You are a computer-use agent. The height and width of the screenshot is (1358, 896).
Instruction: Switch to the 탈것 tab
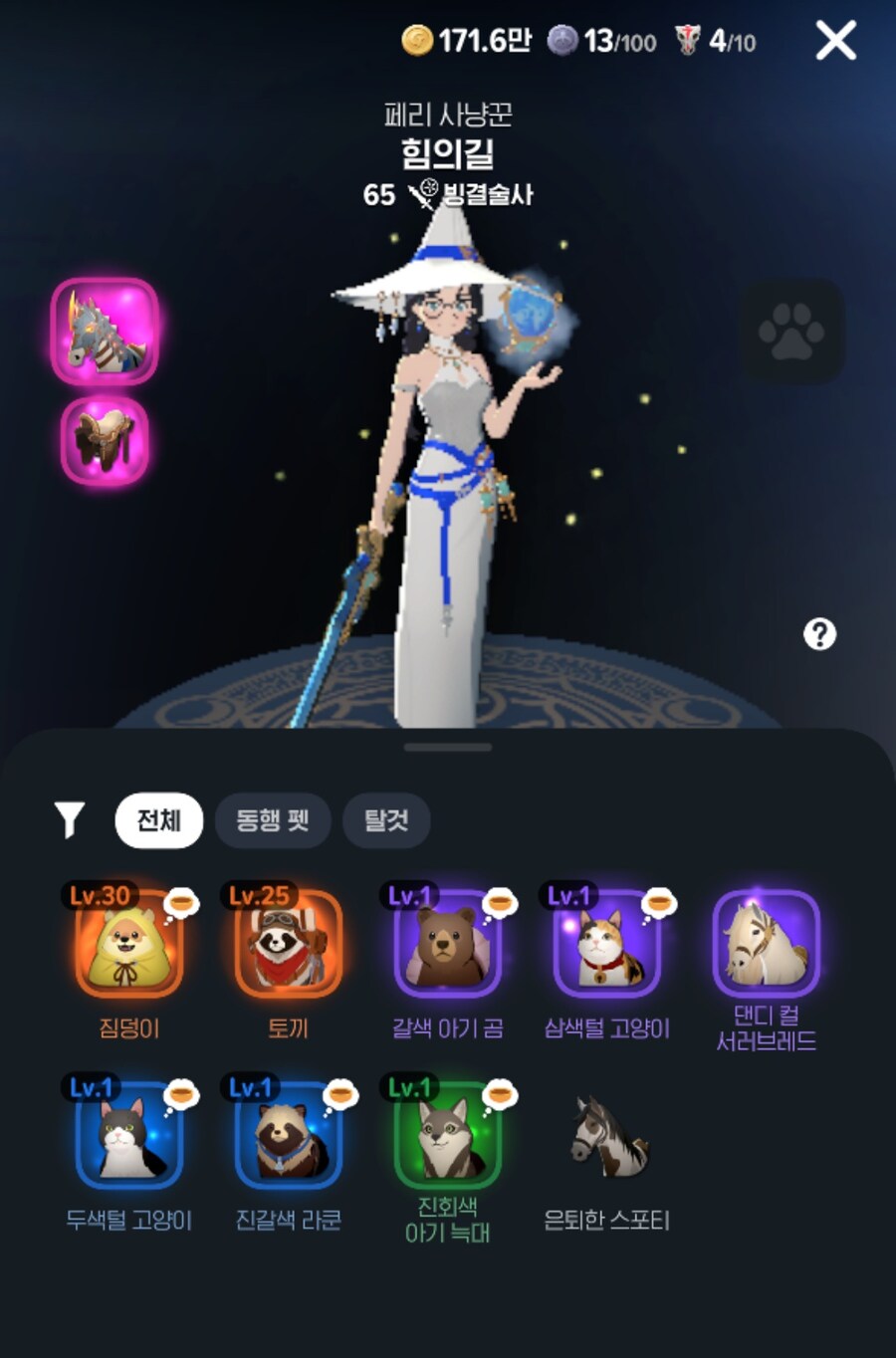pos(386,820)
